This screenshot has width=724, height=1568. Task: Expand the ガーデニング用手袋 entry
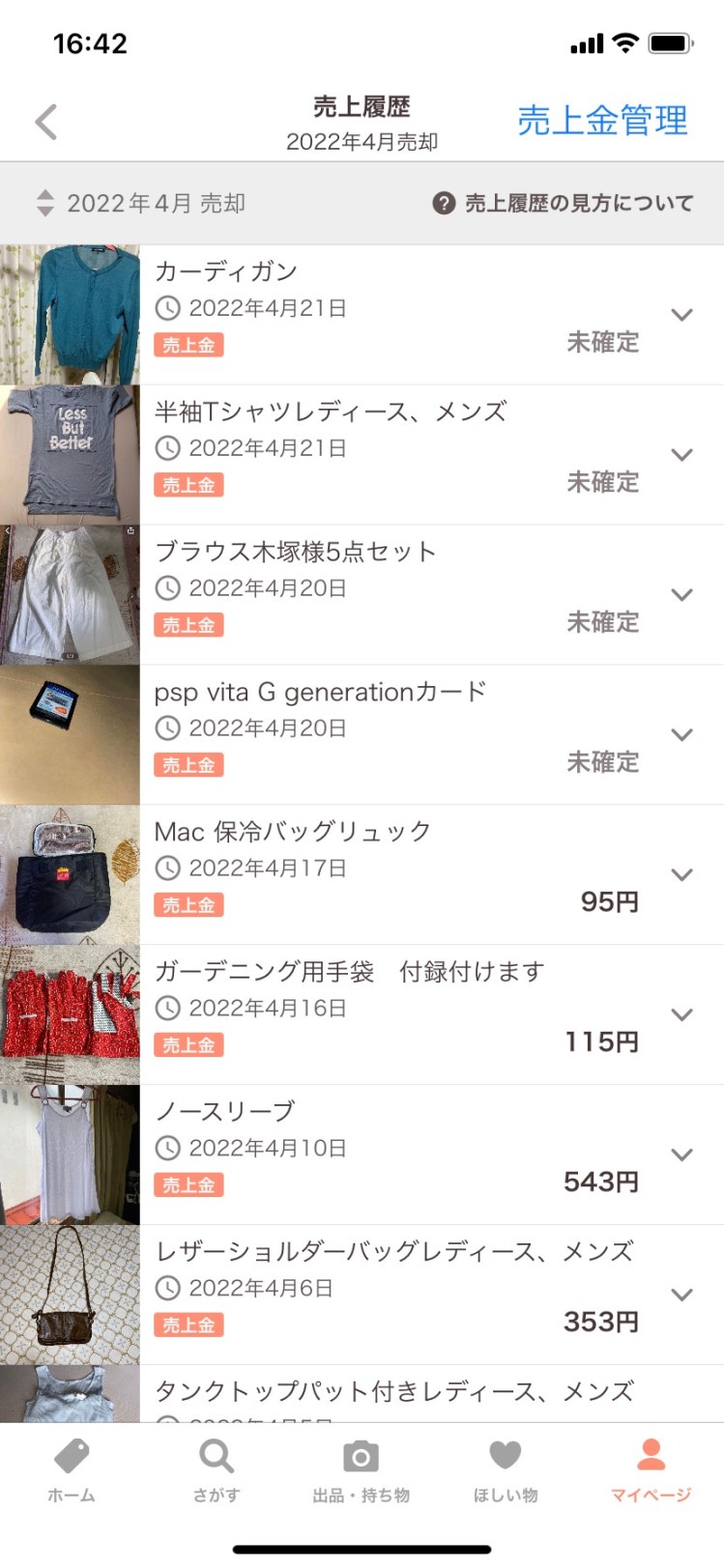681,1015
